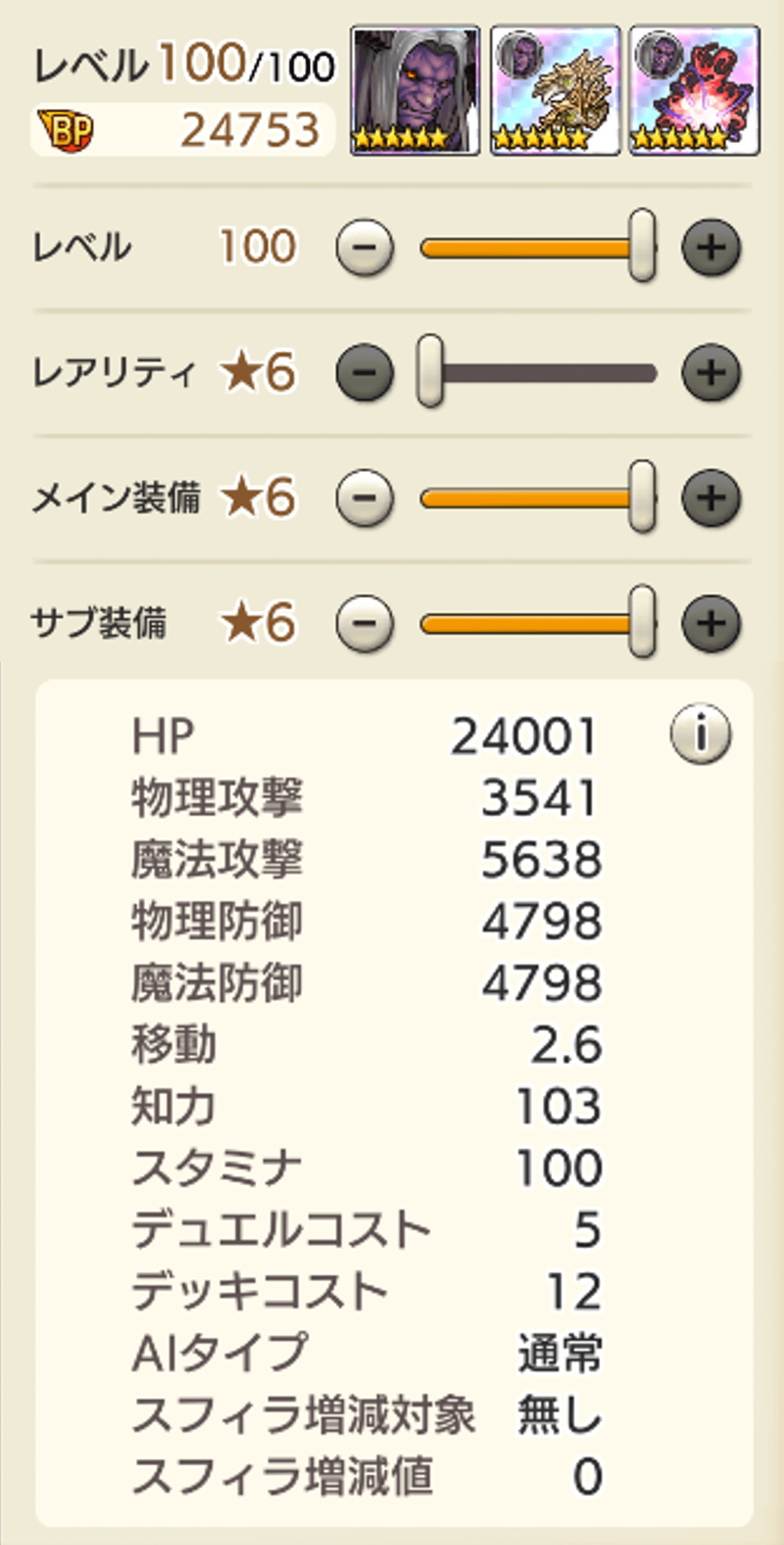Tap the レアリティ slider track
784x1545 pixels.
543,373
